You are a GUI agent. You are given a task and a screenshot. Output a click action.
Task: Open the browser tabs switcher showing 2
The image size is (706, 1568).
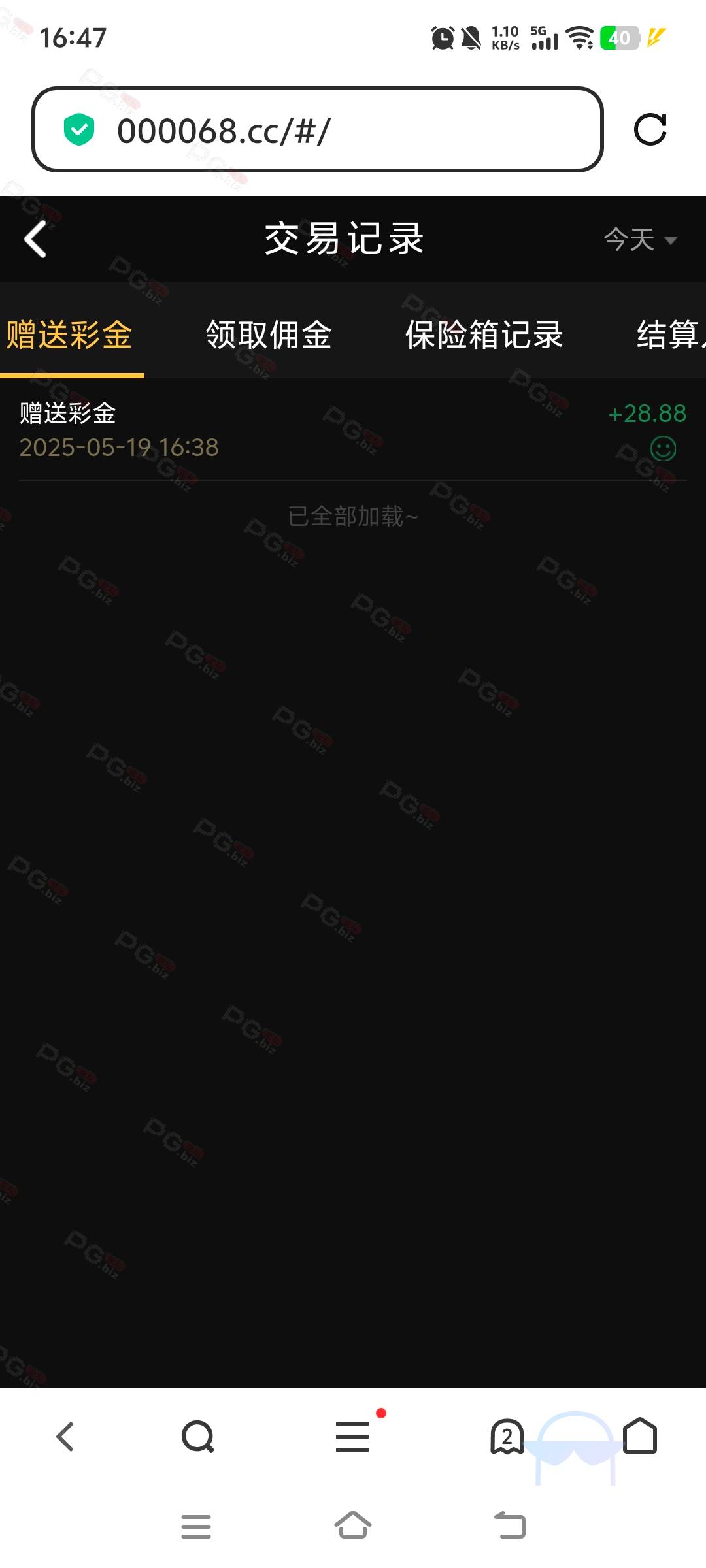tap(507, 1437)
